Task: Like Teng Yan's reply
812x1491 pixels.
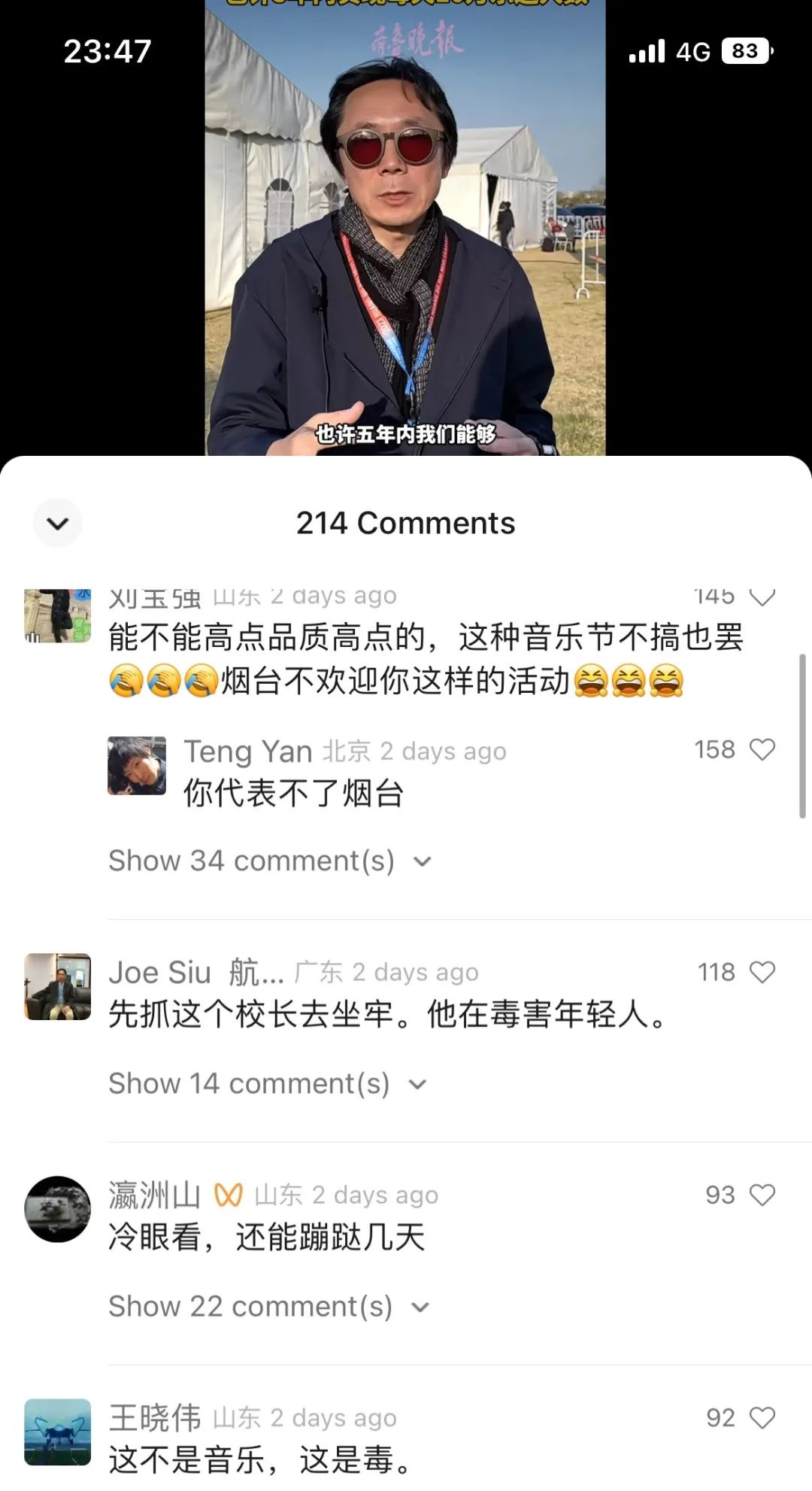Action: [x=762, y=749]
